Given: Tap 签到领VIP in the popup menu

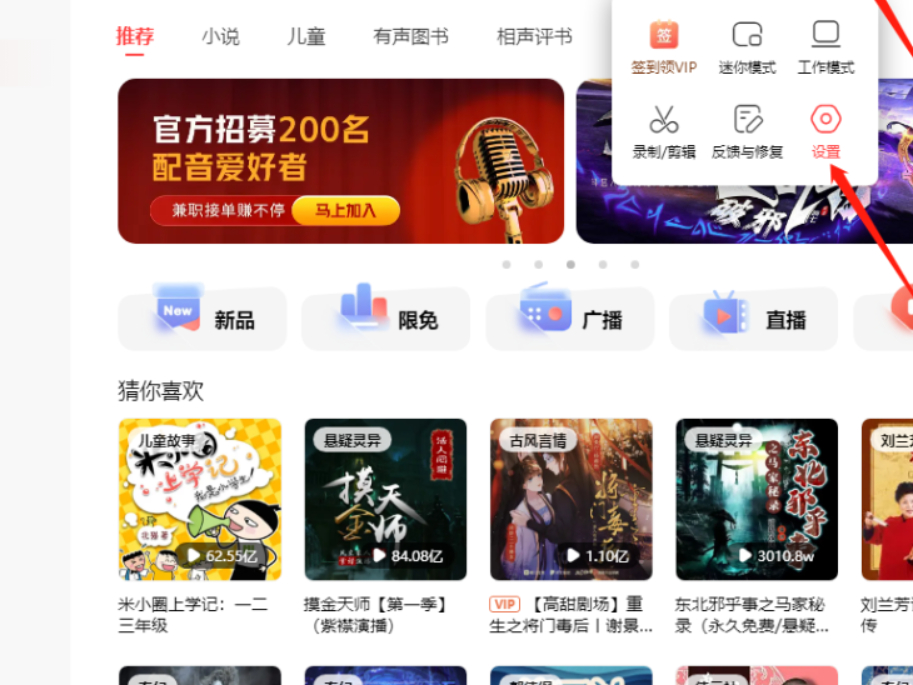Looking at the screenshot, I should (663, 46).
